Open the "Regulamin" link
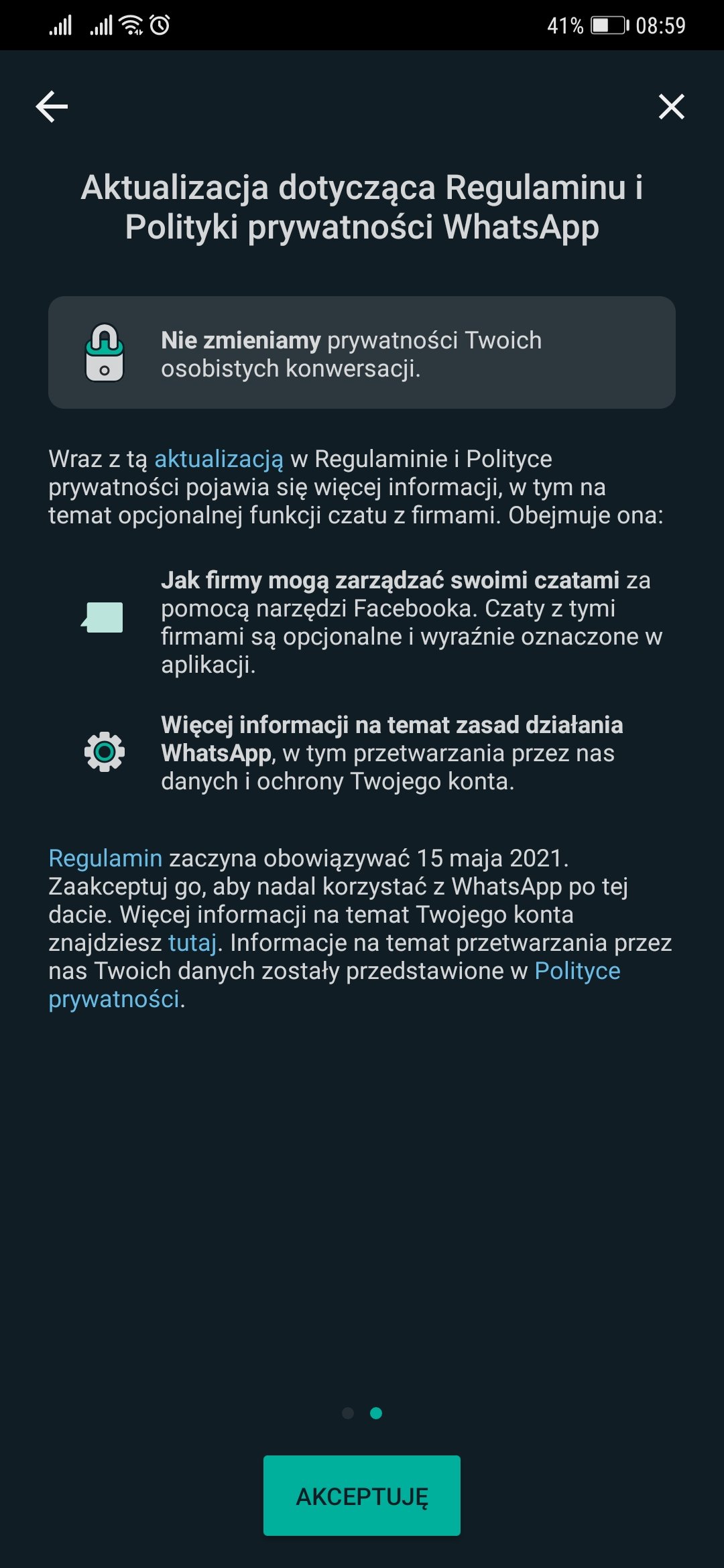 (x=105, y=858)
